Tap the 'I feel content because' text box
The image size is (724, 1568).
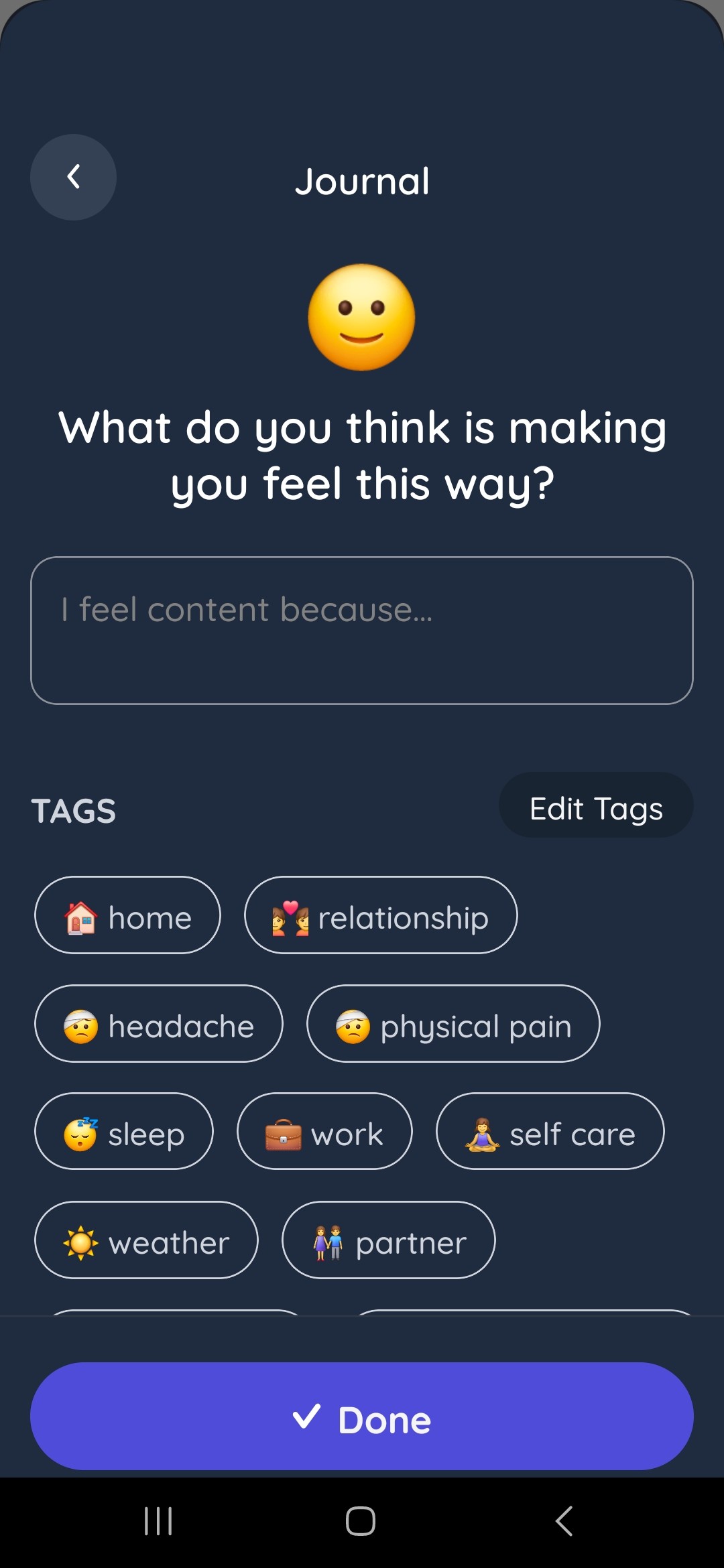pos(362,631)
